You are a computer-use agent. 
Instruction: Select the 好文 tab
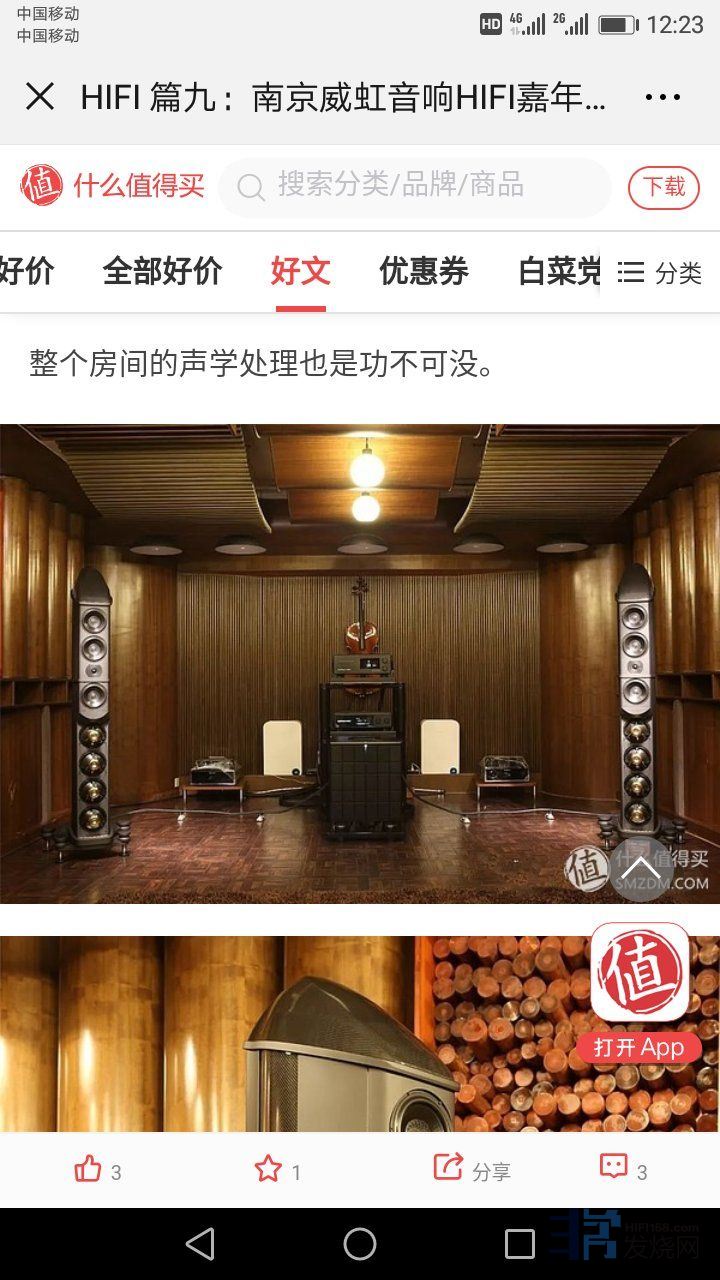coord(300,271)
